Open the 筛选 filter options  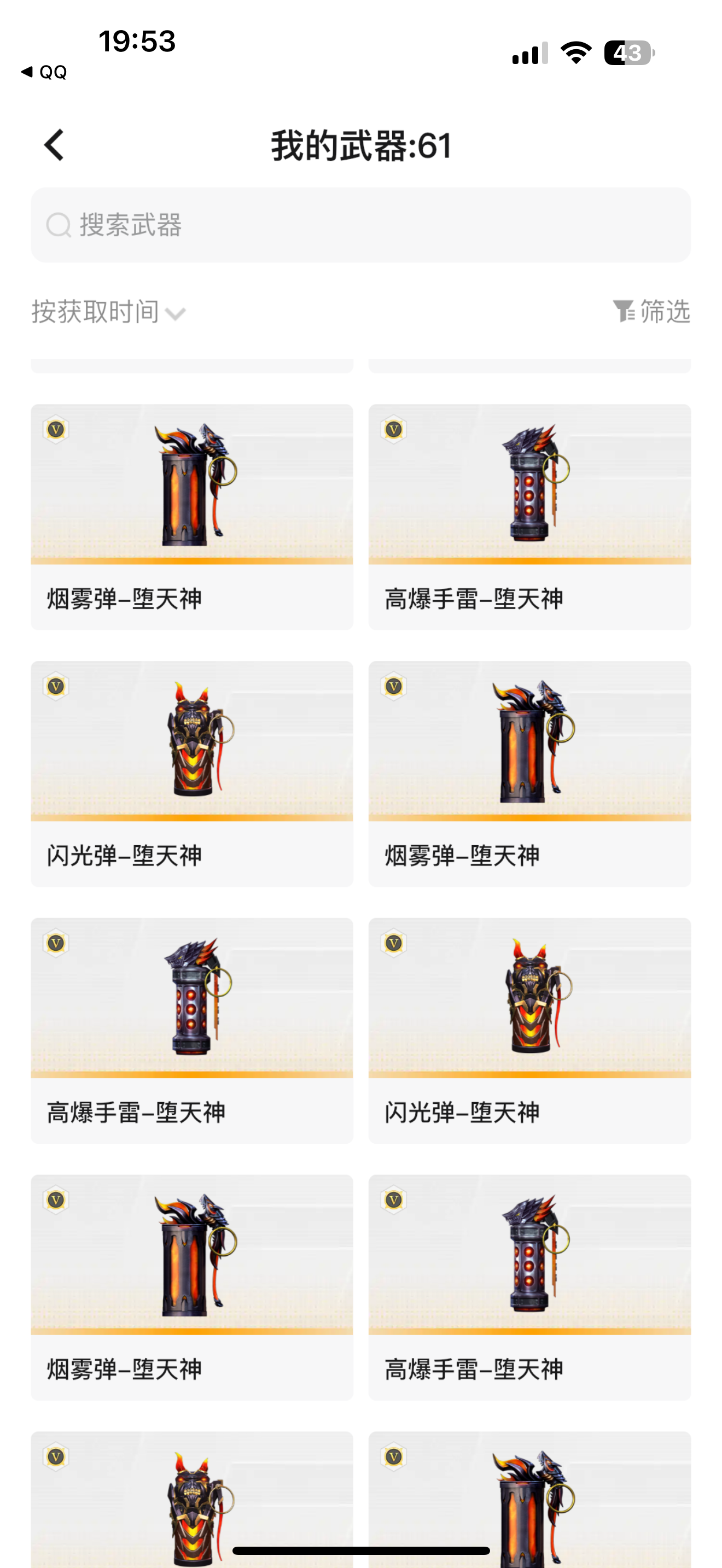click(651, 312)
